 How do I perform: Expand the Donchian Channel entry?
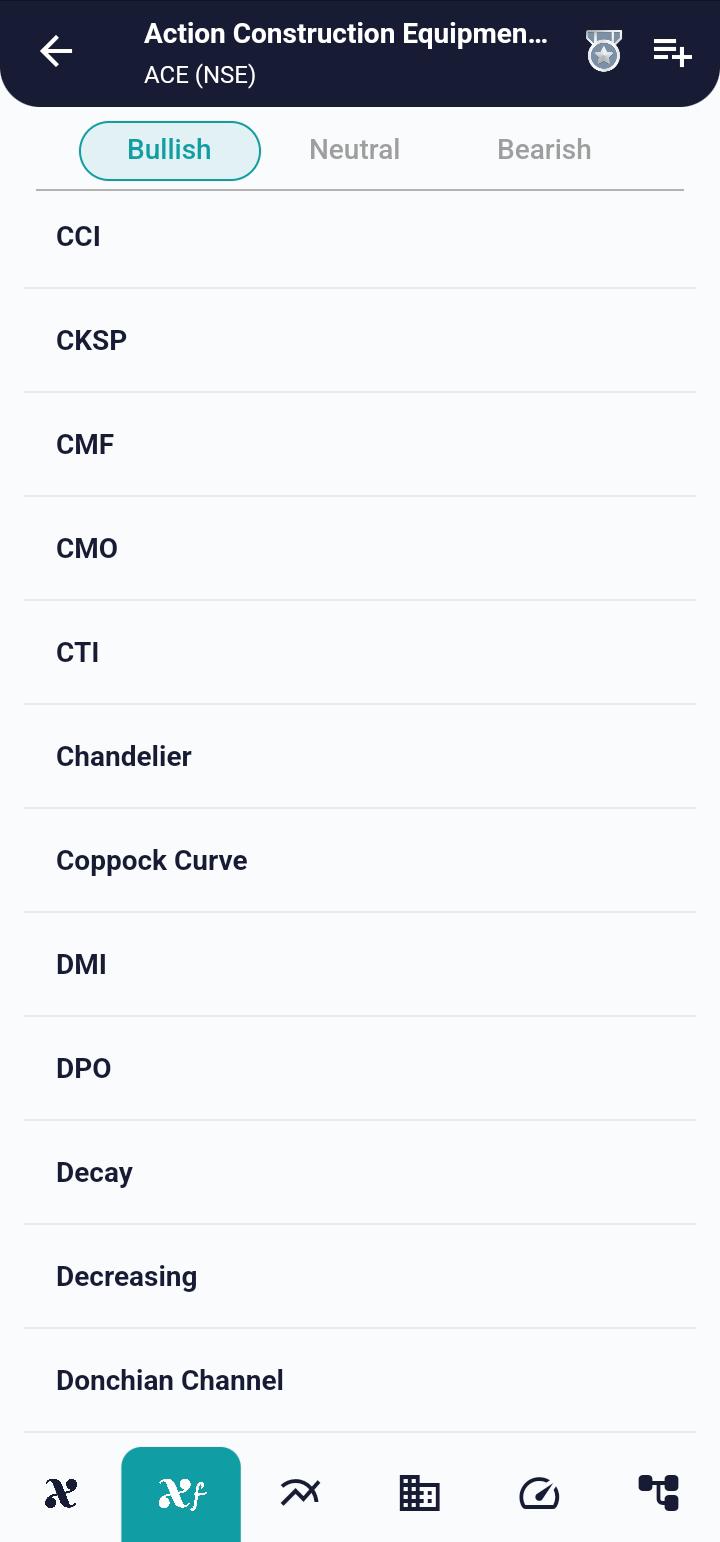click(360, 1380)
